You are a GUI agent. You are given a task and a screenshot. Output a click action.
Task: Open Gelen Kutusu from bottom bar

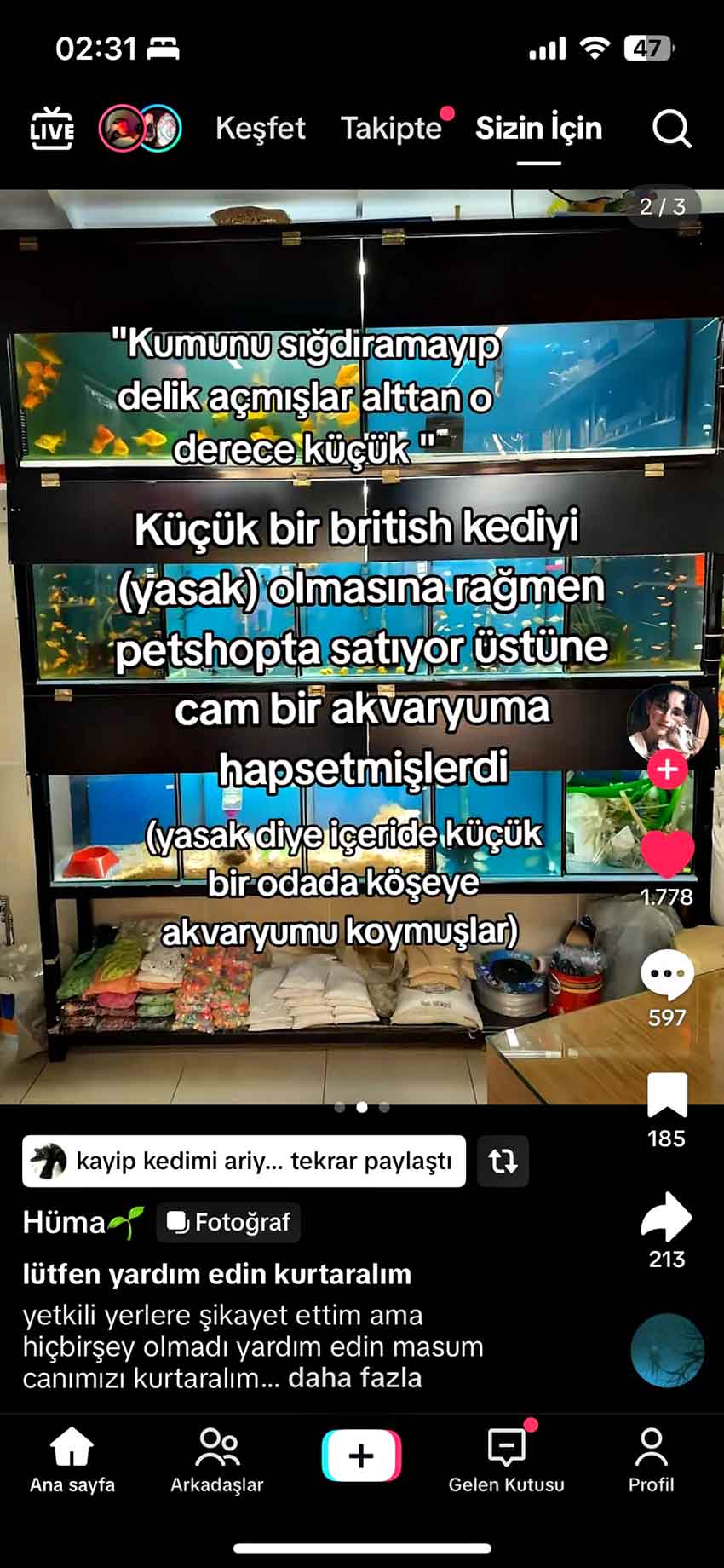[506, 1461]
